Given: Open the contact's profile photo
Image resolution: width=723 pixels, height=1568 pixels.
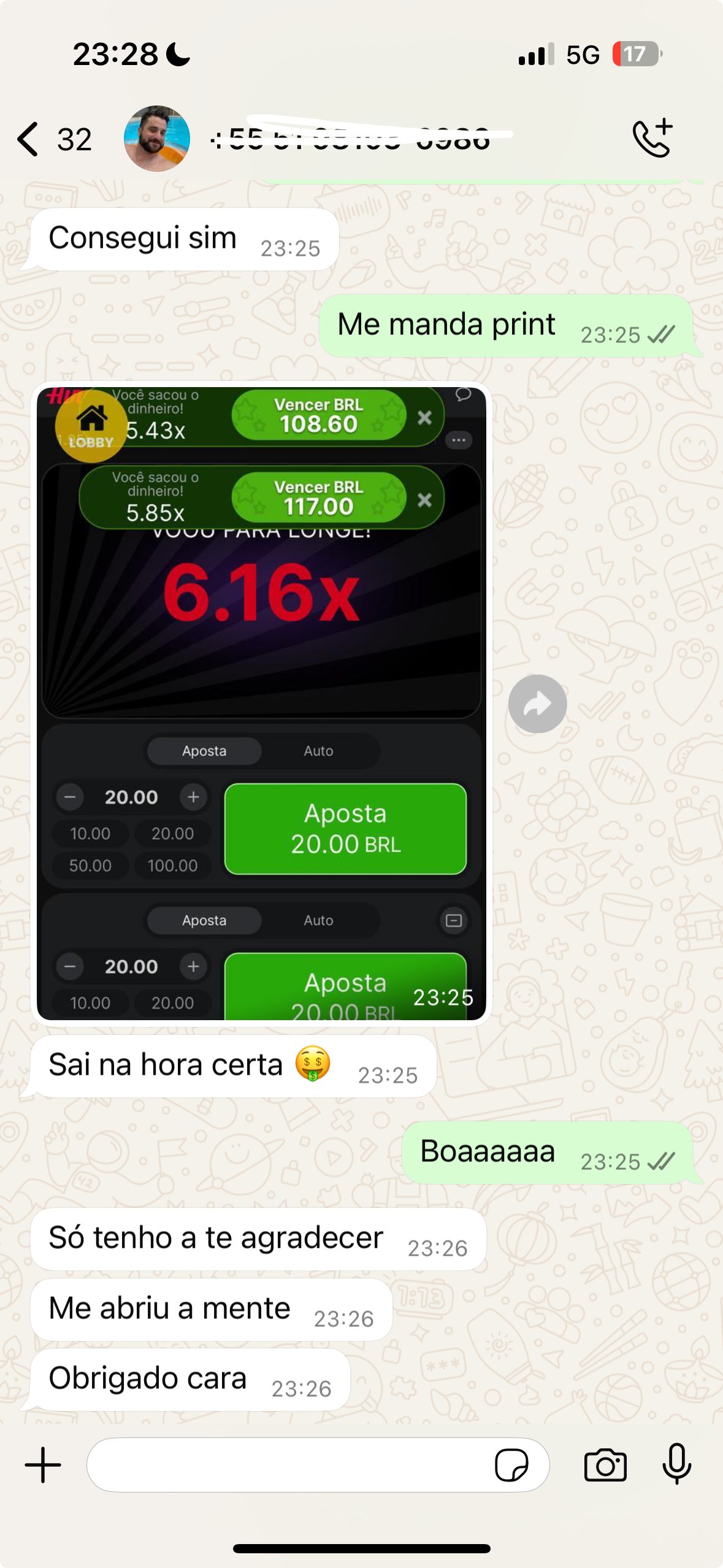Looking at the screenshot, I should (x=156, y=139).
